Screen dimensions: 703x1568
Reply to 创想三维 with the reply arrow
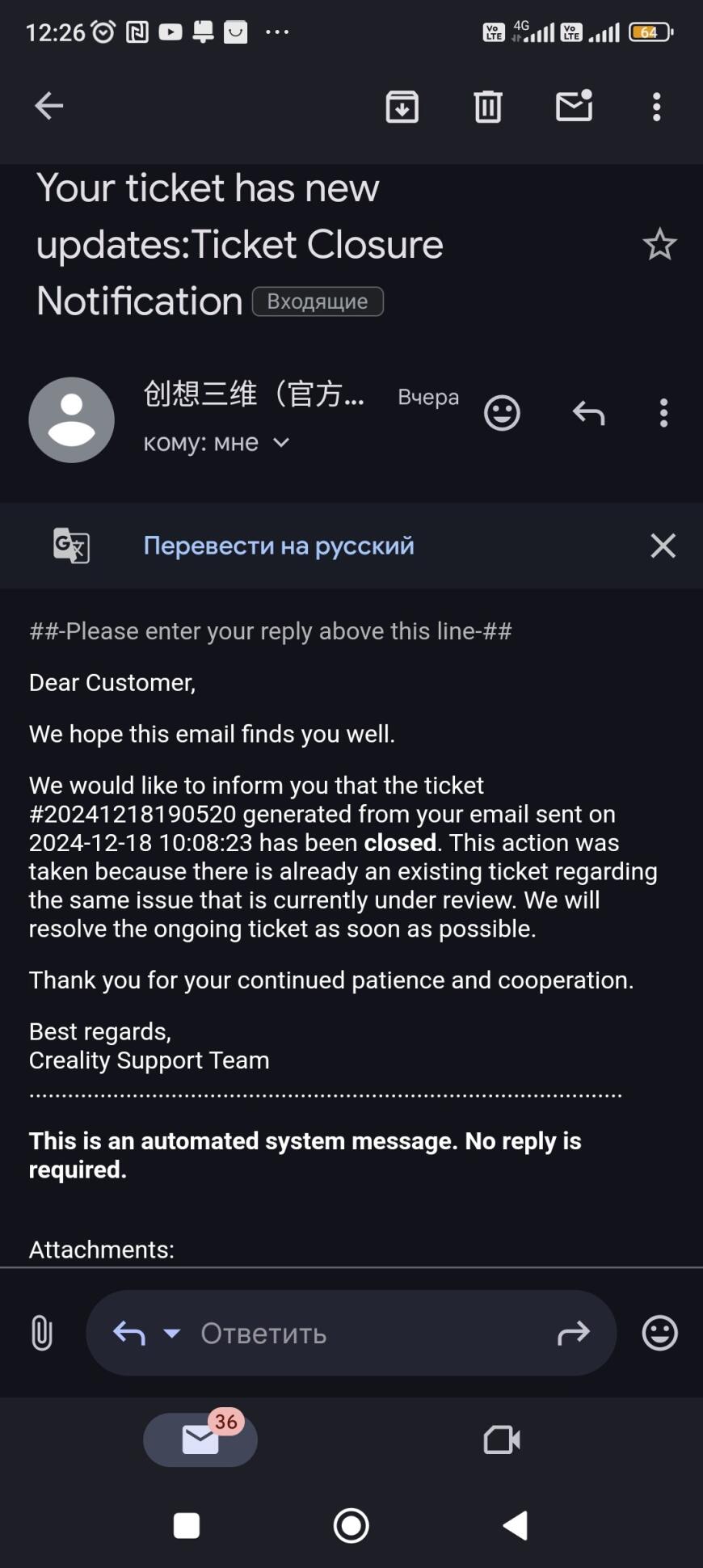pos(588,413)
